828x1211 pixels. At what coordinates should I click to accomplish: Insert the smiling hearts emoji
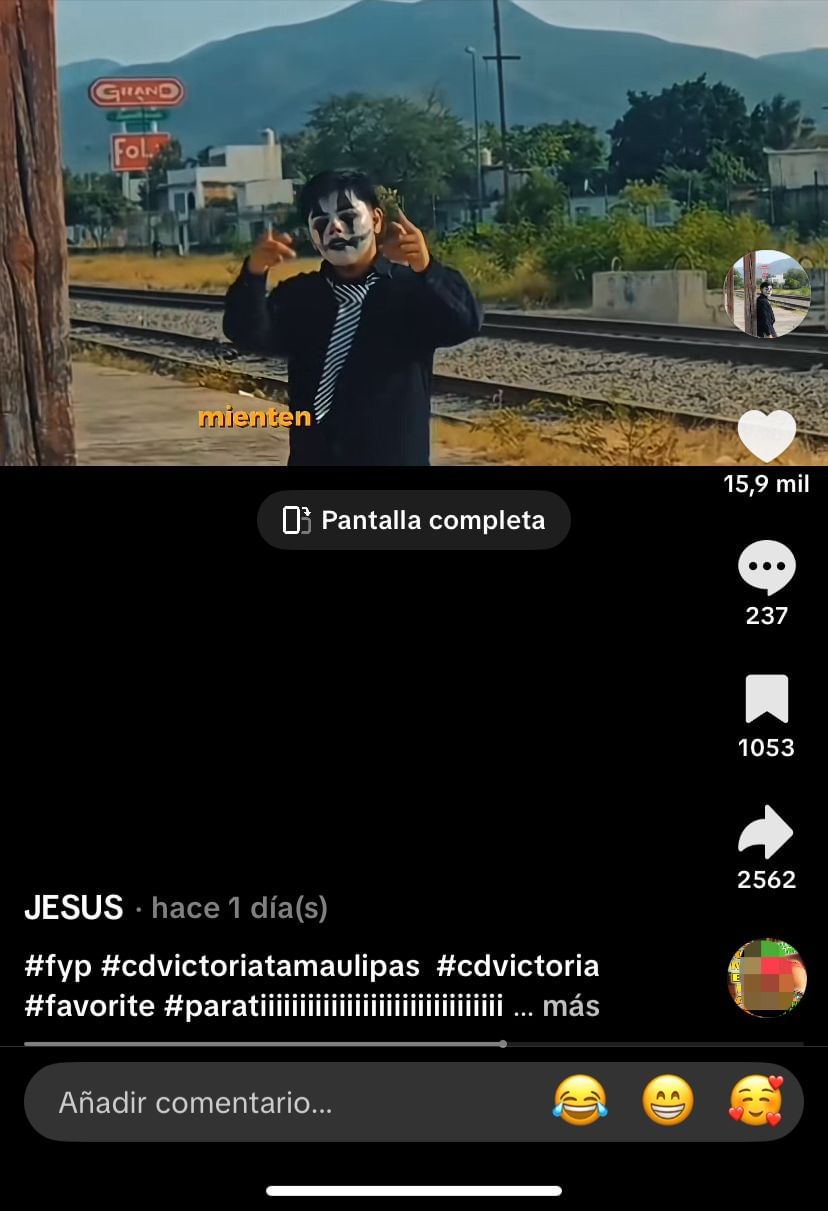point(755,1102)
